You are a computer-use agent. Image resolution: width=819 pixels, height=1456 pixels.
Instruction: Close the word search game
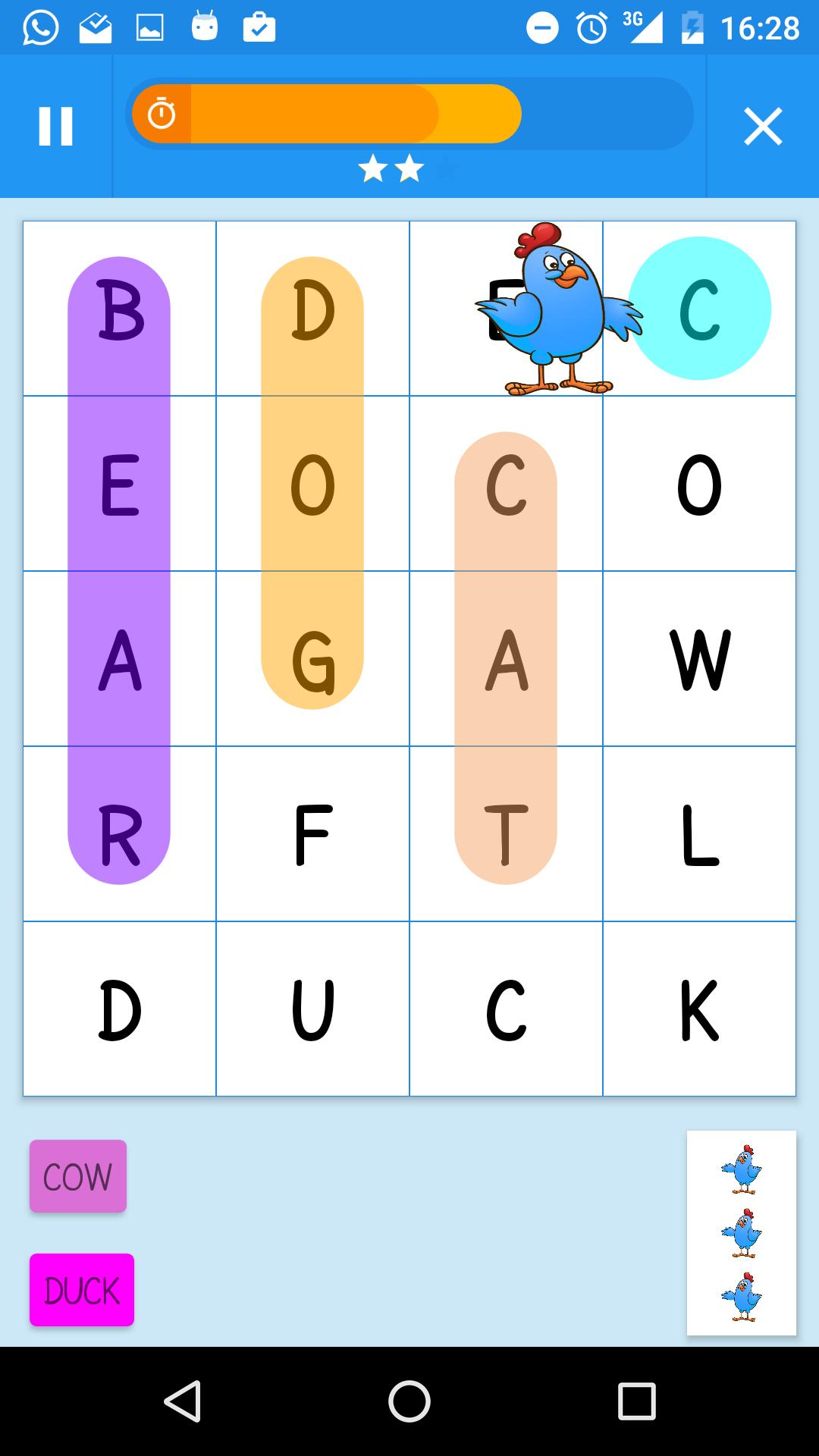click(763, 126)
